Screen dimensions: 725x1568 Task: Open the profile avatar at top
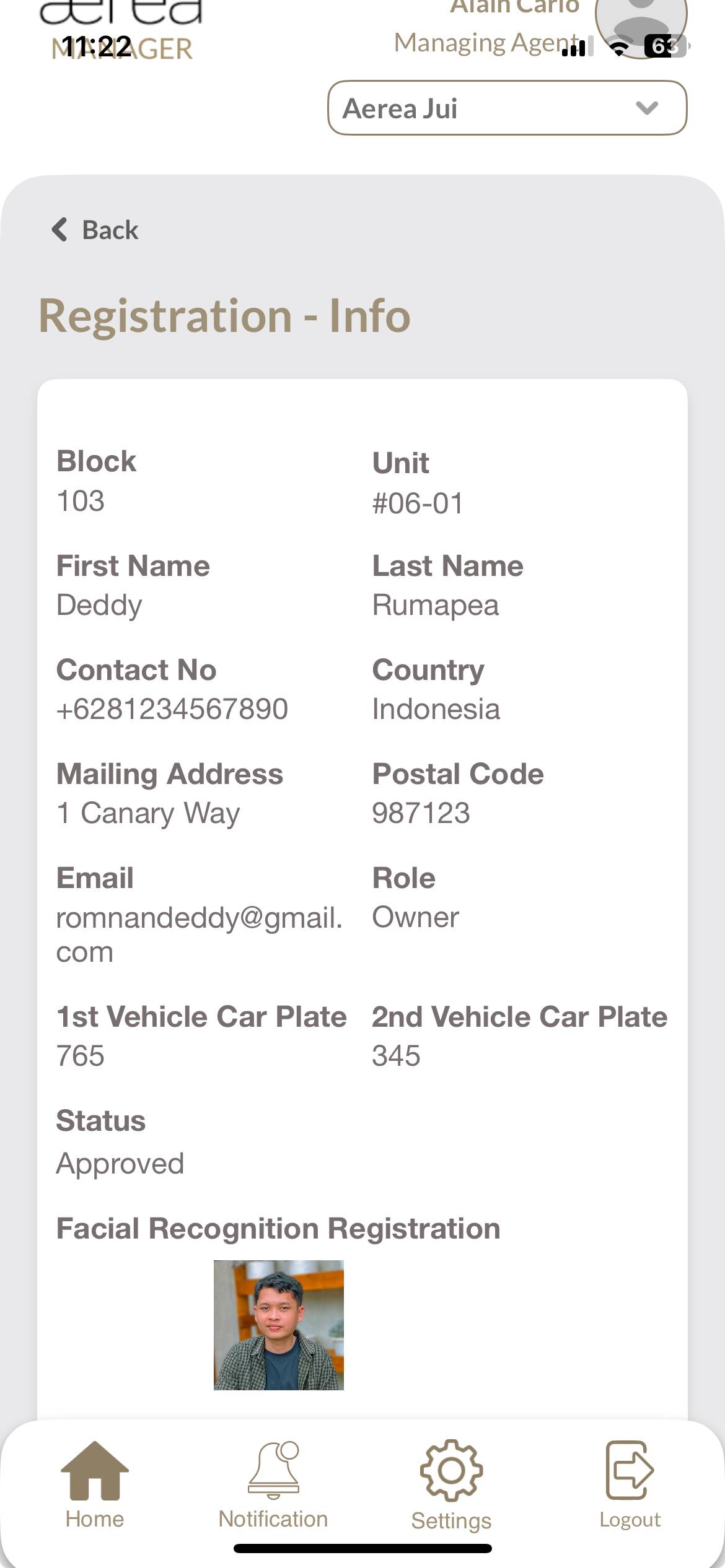tap(641, 22)
